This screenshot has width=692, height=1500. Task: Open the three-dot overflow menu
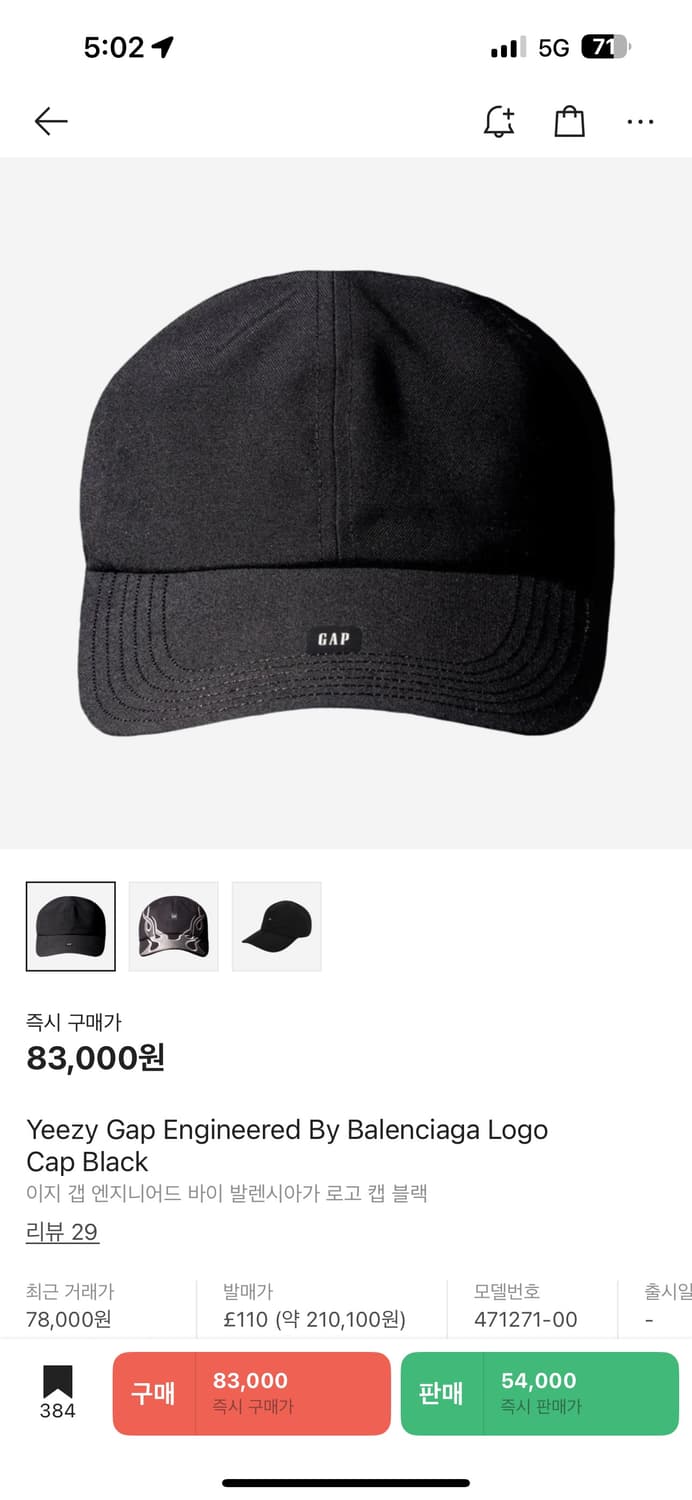(640, 122)
